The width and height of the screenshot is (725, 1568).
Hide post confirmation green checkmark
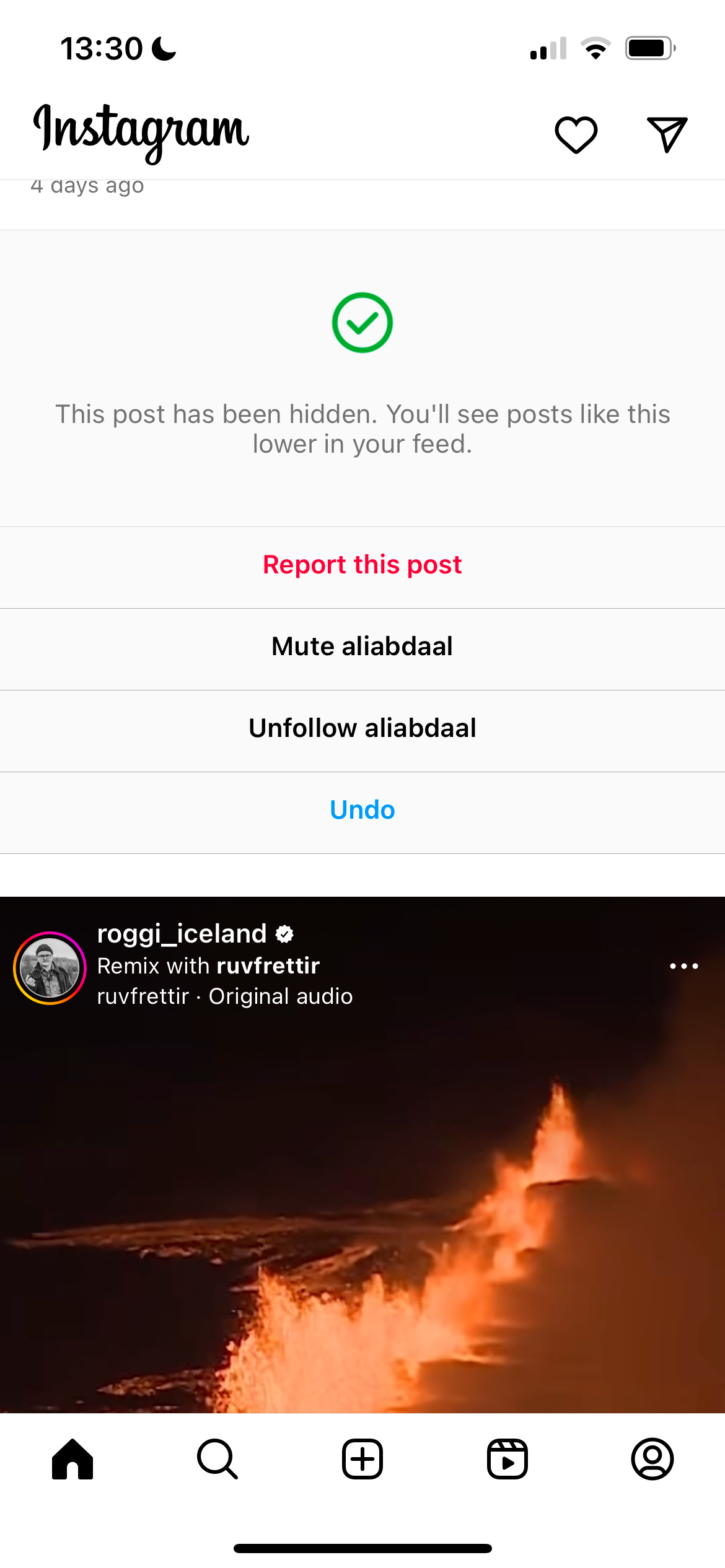tap(362, 323)
